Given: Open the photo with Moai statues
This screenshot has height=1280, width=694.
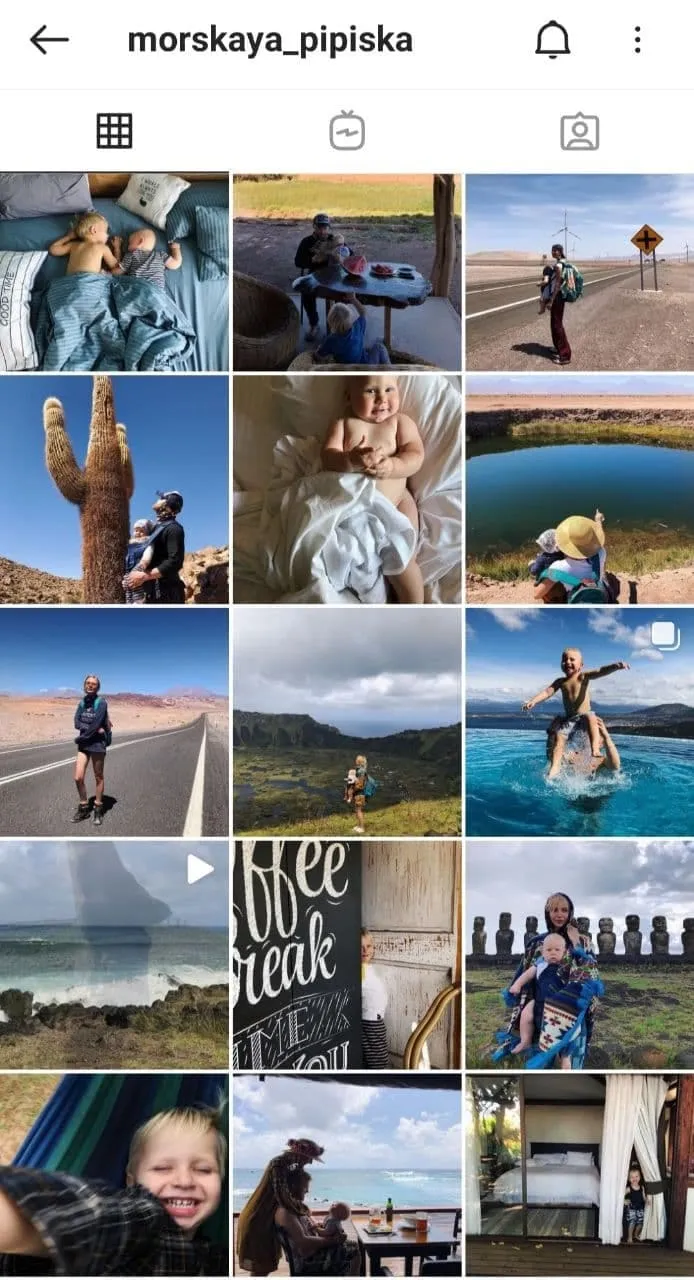Looking at the screenshot, I should 580,955.
